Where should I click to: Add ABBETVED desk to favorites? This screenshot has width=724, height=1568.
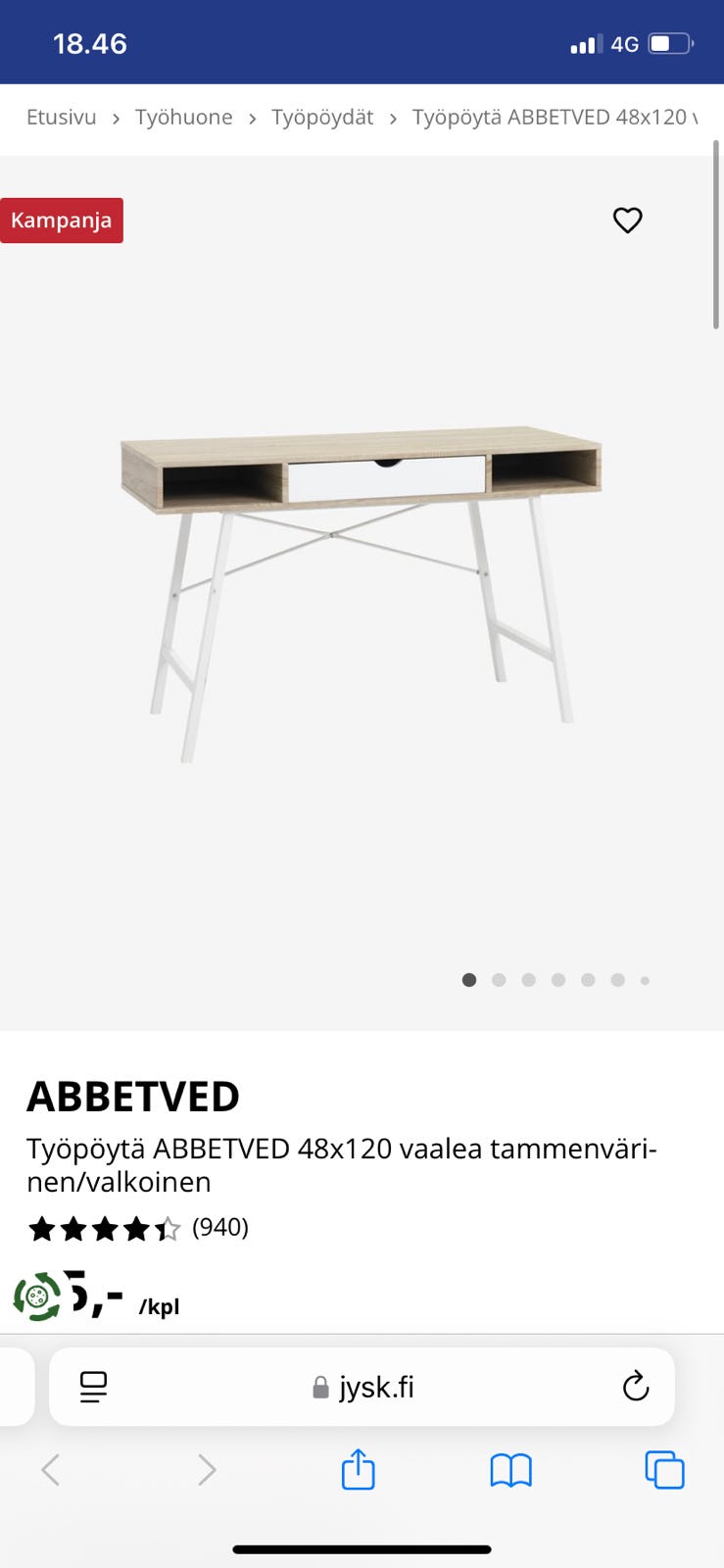click(627, 220)
